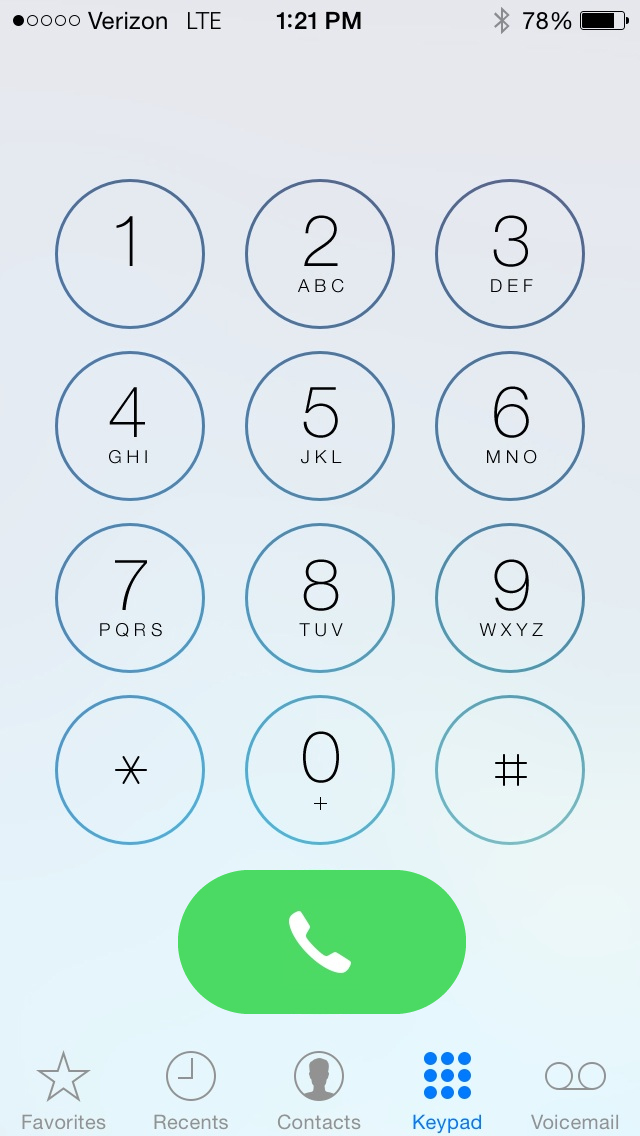This screenshot has width=640, height=1136.
Task: Tap the asterisk star key
Action: pyautogui.click(x=130, y=769)
